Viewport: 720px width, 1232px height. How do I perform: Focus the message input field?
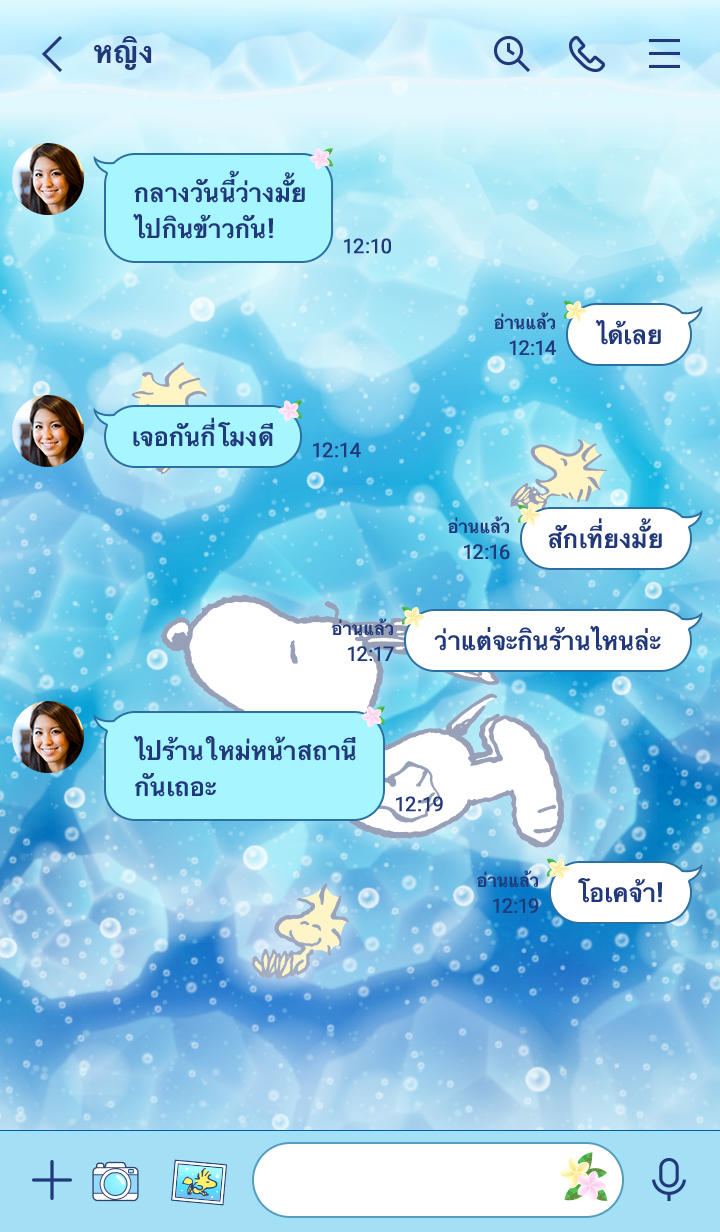pyautogui.click(x=400, y=1180)
